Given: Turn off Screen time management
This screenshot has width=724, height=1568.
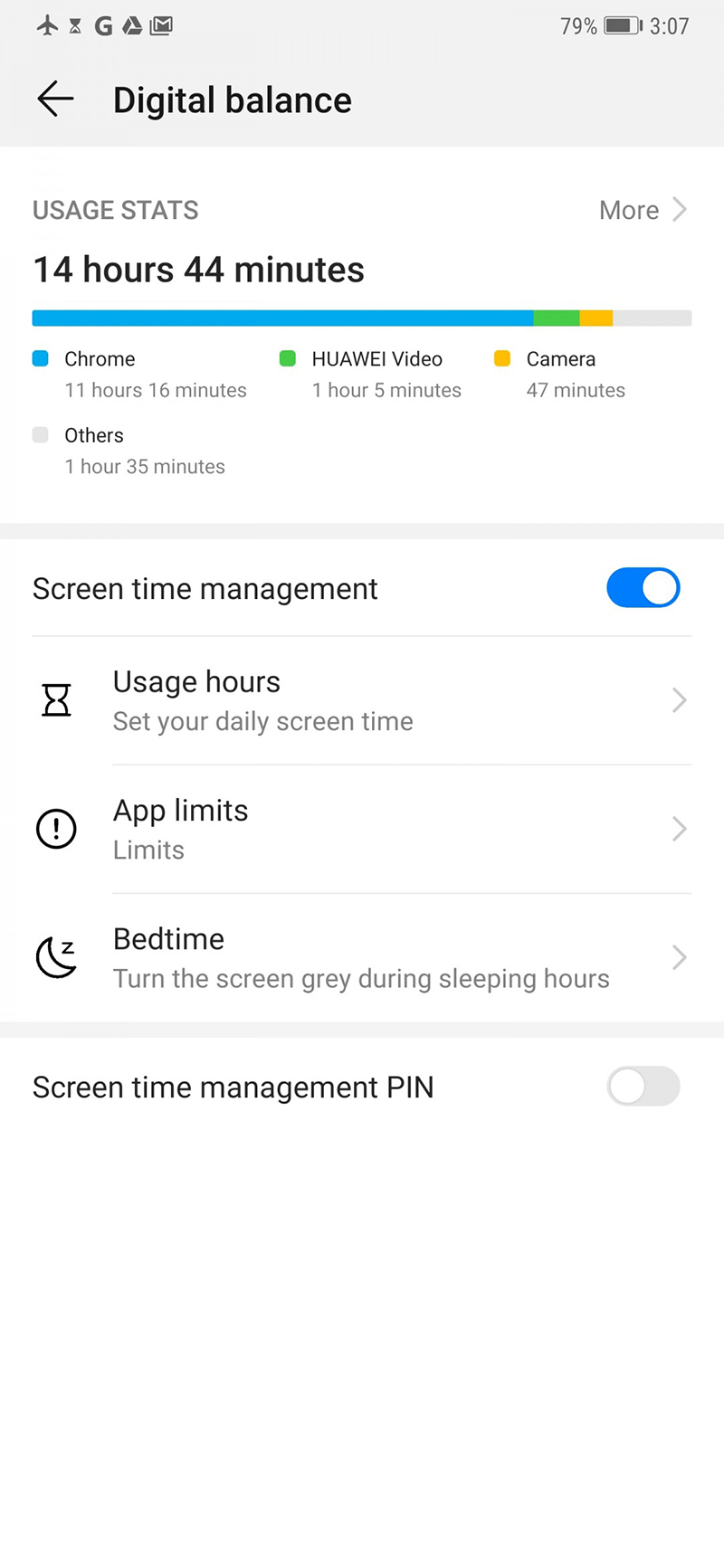Looking at the screenshot, I should tap(643, 588).
